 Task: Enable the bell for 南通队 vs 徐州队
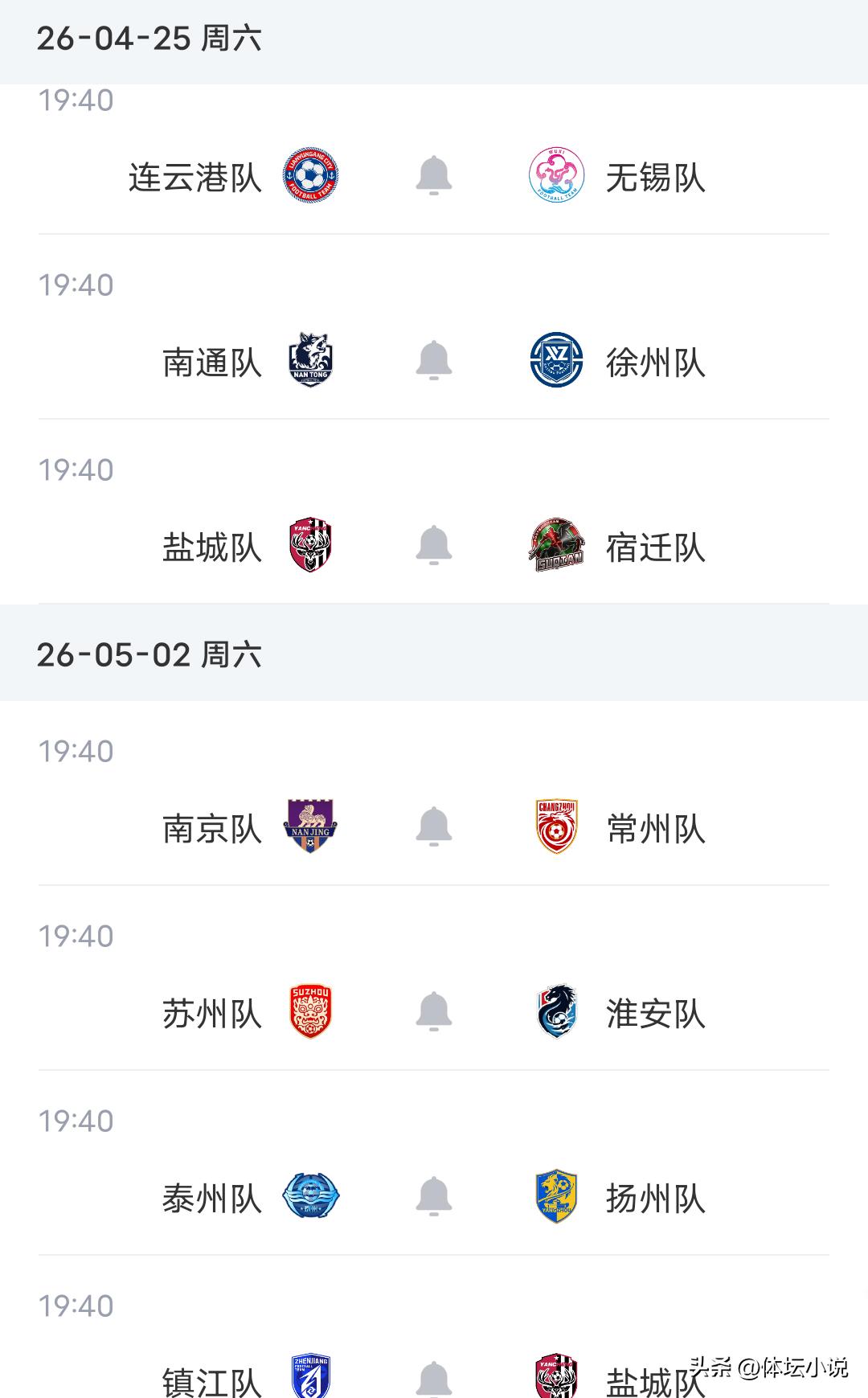(433, 361)
